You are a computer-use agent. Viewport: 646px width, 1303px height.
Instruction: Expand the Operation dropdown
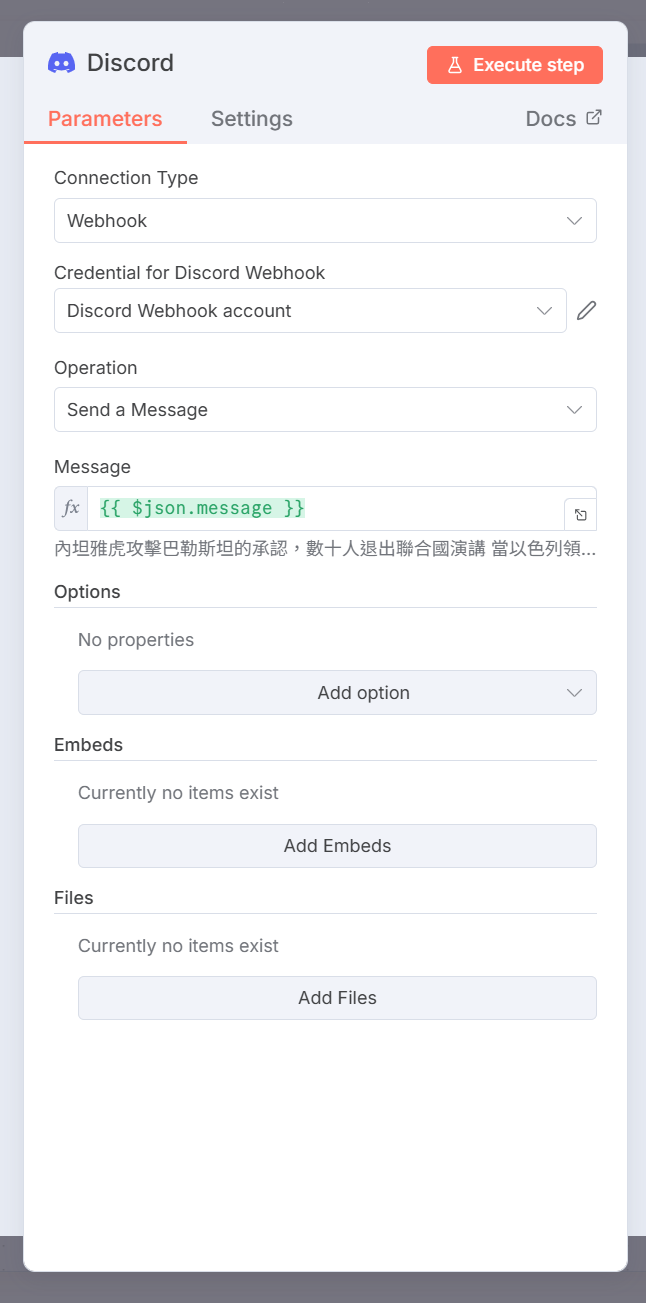pos(325,410)
